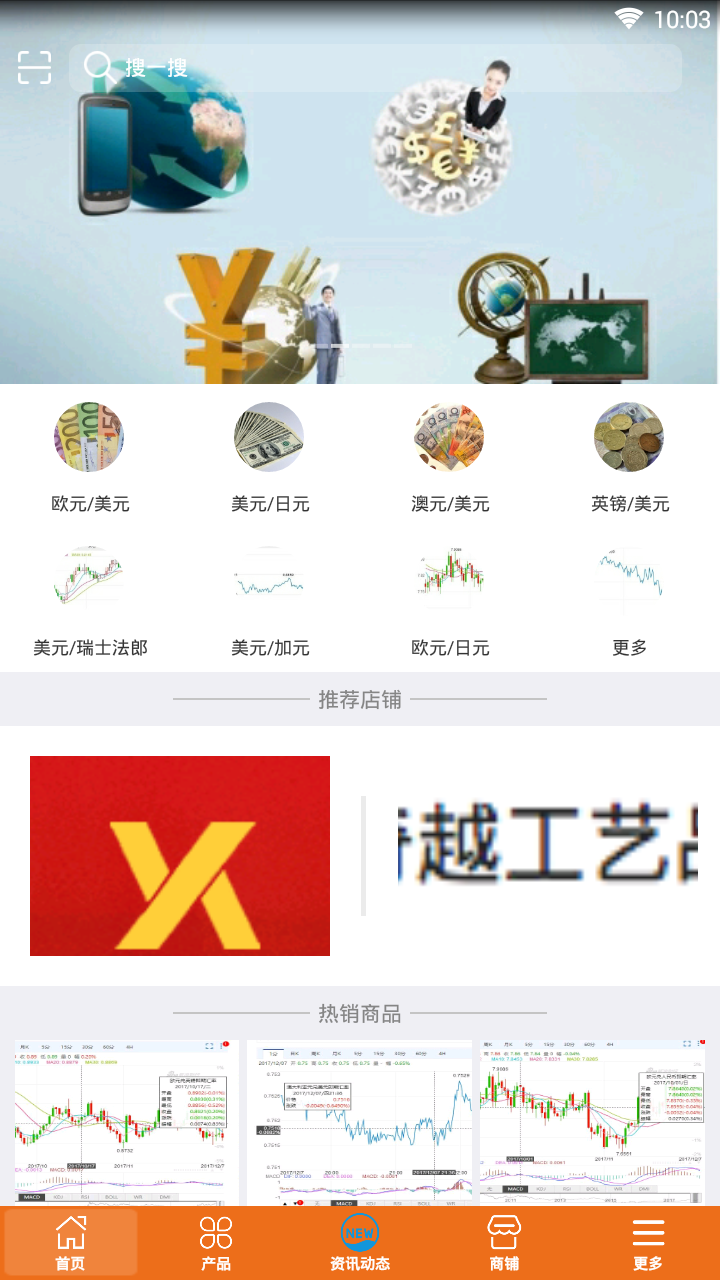
Task: Select the 欧元/日元 candlestick icon
Action: 449,580
